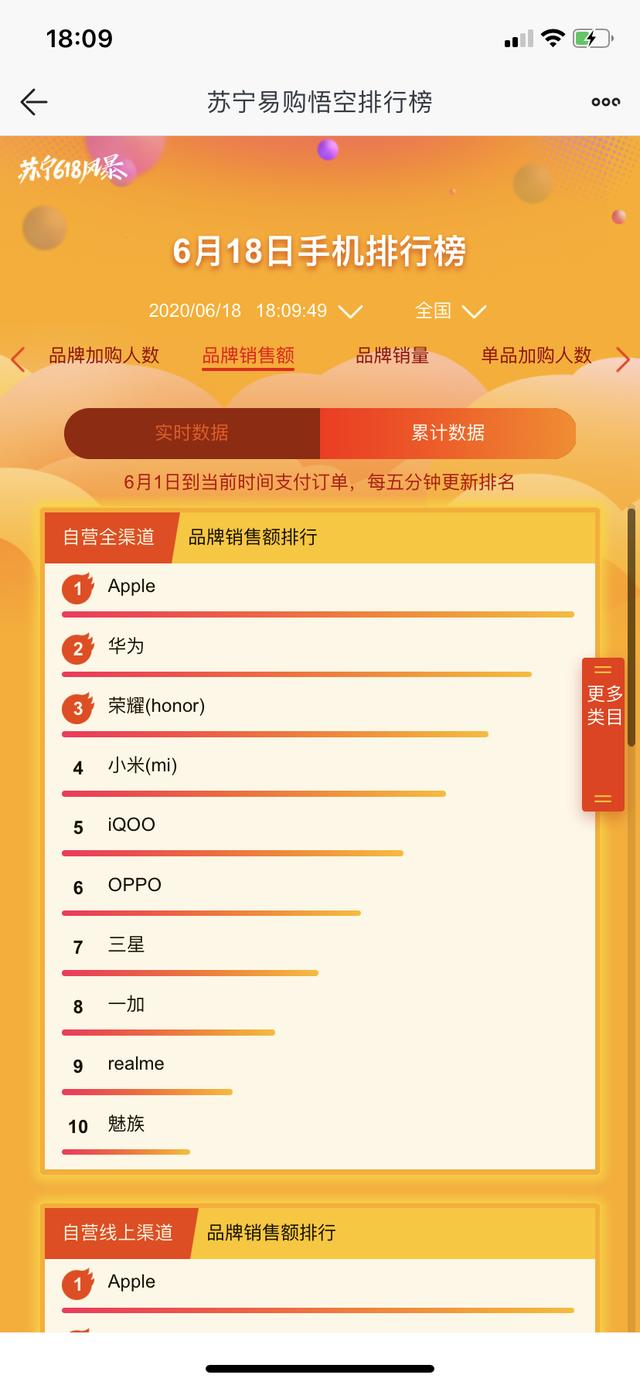Open the 单品加购人数 tab
Image resolution: width=640 pixels, height=1385 pixels.
[x=536, y=355]
